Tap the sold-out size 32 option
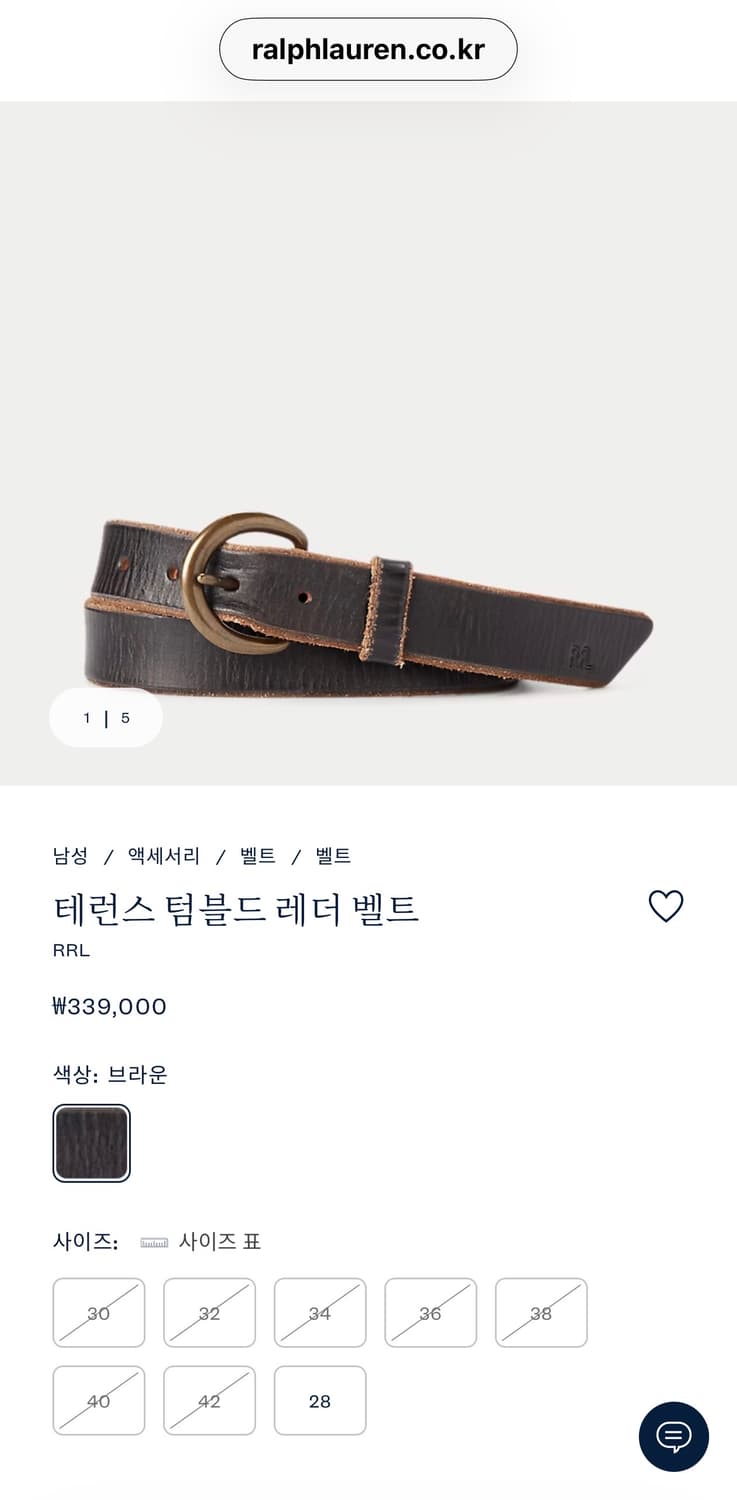The height and width of the screenshot is (1500, 737). (209, 1313)
